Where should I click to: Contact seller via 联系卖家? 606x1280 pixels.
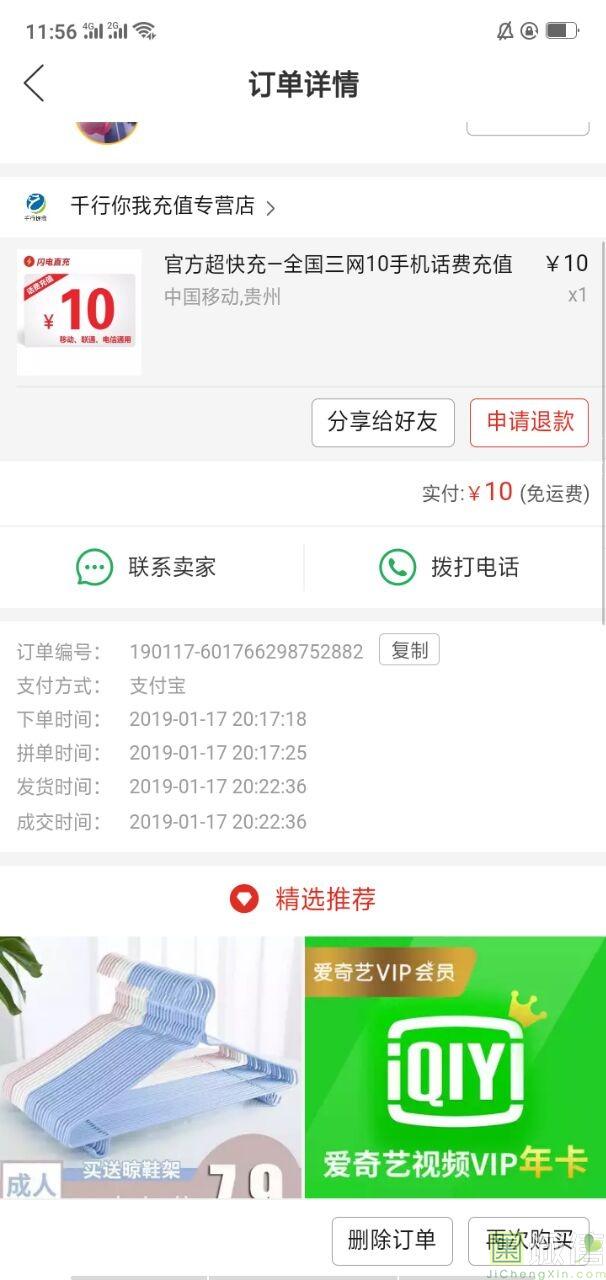(x=147, y=567)
